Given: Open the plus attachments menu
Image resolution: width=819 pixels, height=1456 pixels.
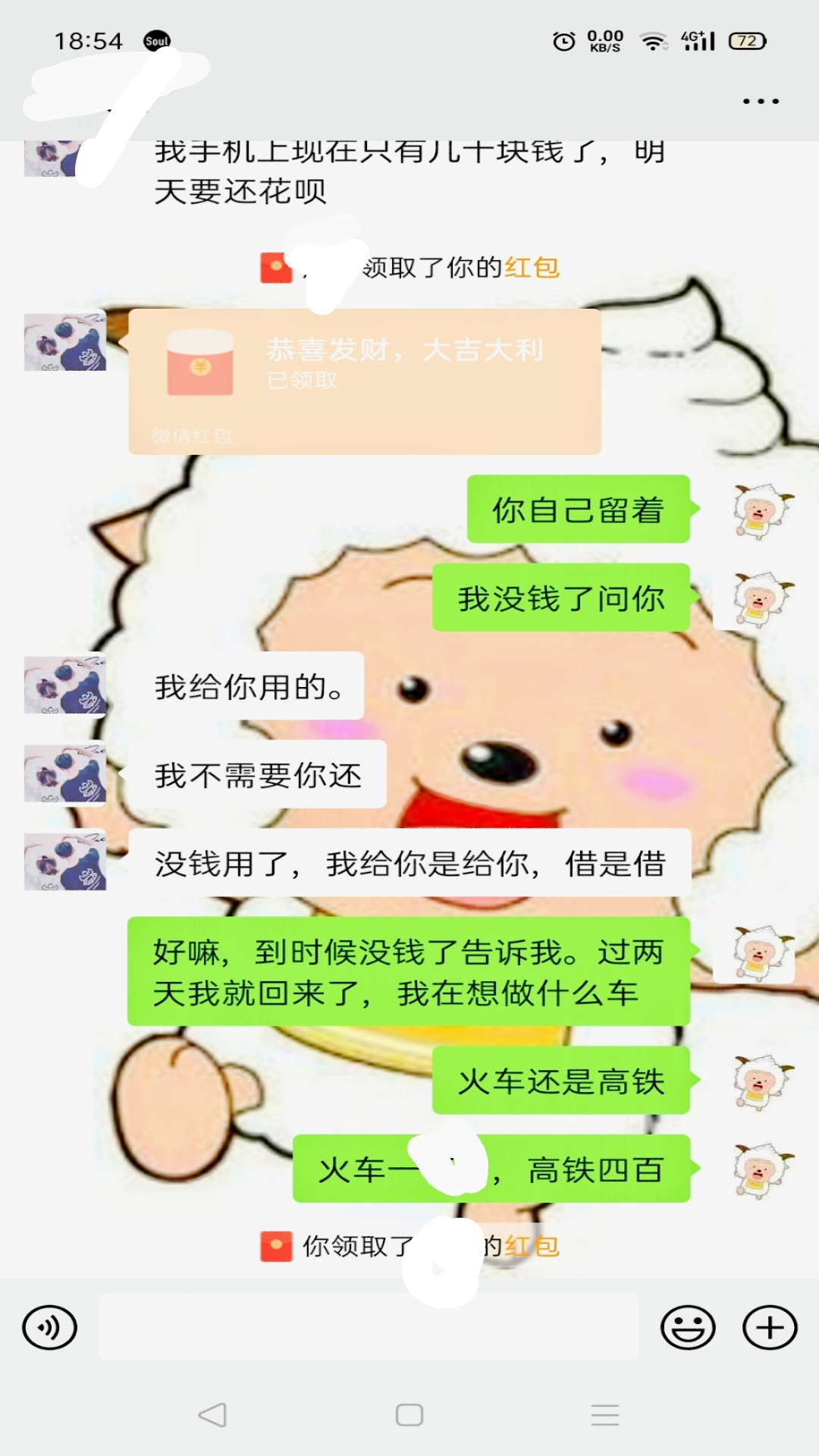Looking at the screenshot, I should (770, 1328).
